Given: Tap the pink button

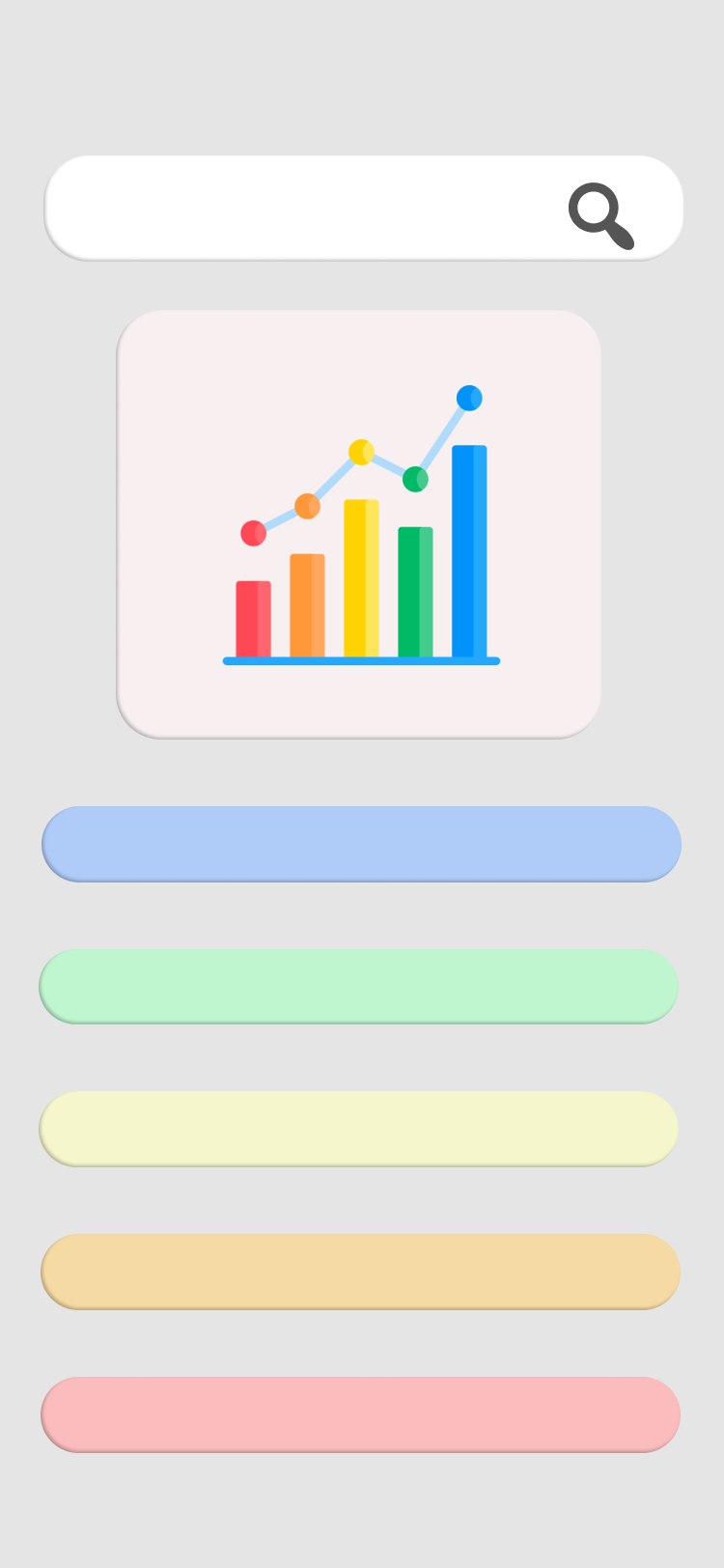Looking at the screenshot, I should point(360,1414).
